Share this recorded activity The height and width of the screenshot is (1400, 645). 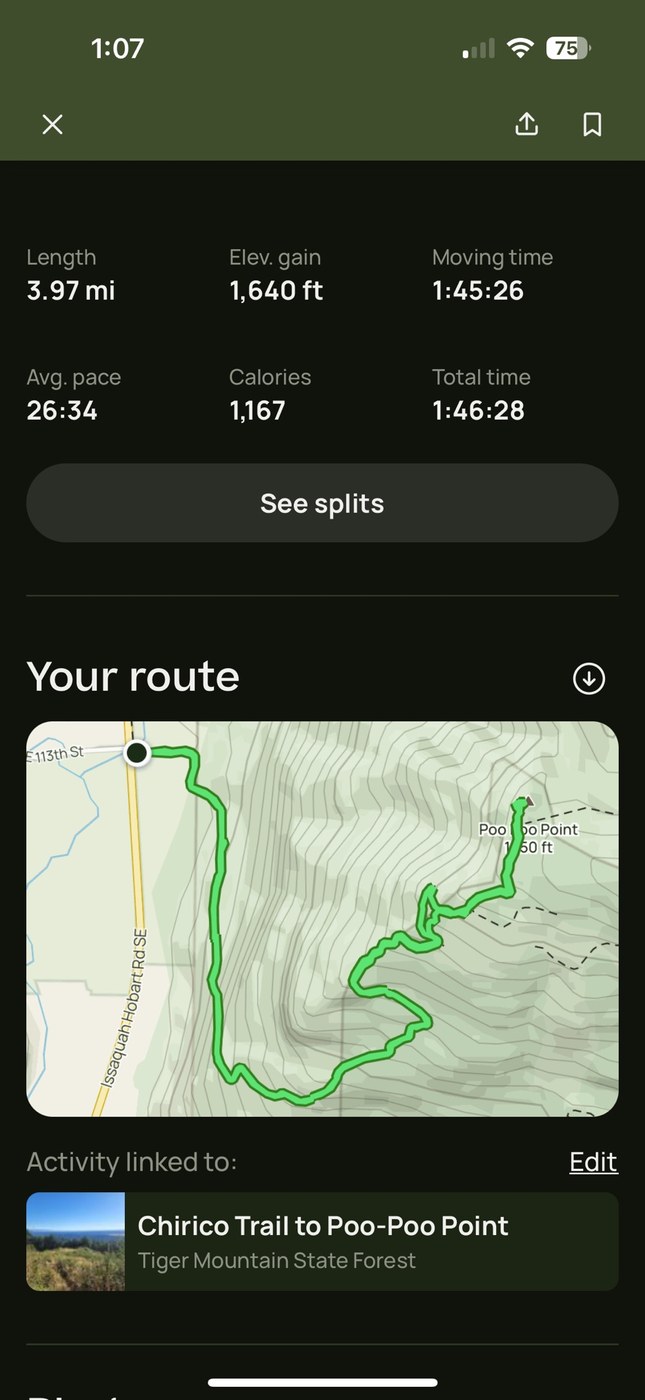(527, 124)
